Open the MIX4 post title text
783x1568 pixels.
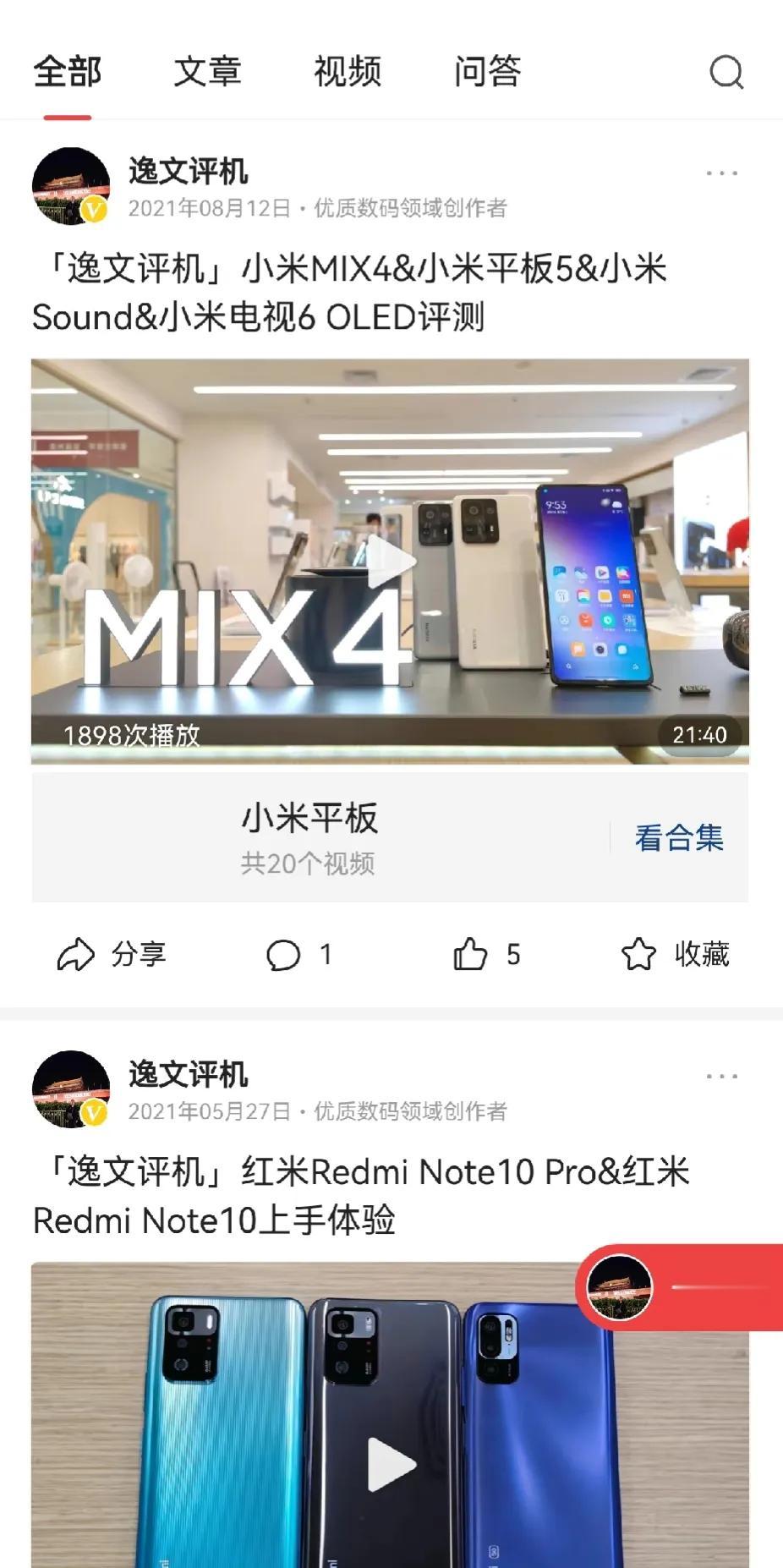click(x=349, y=293)
